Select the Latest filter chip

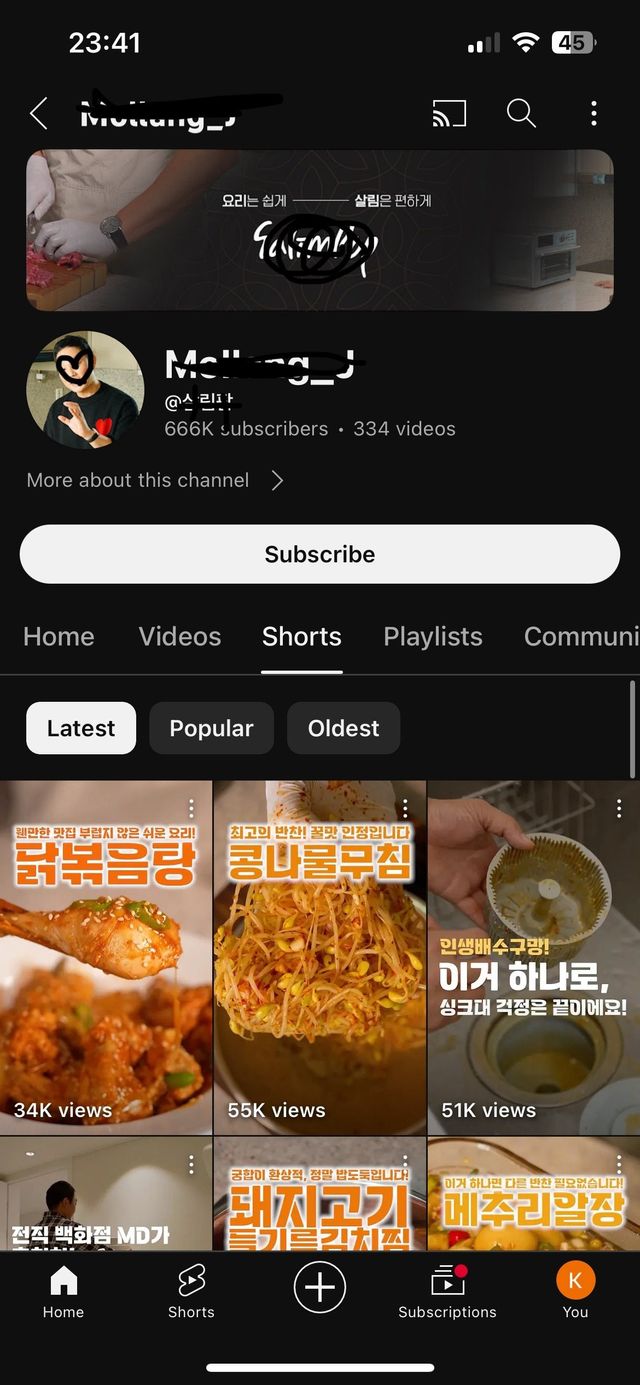click(x=81, y=728)
